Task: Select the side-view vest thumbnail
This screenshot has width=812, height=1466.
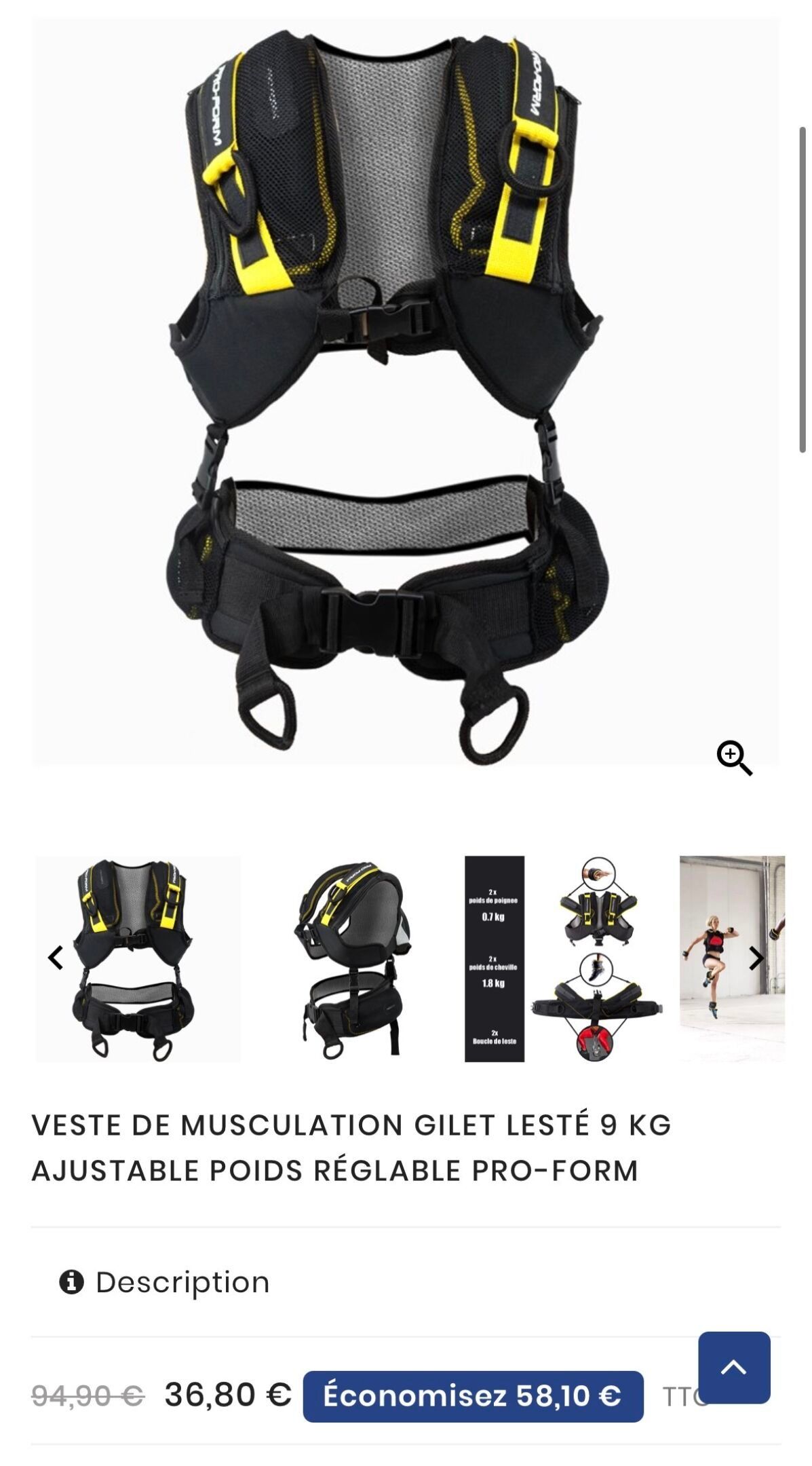Action: coord(352,958)
